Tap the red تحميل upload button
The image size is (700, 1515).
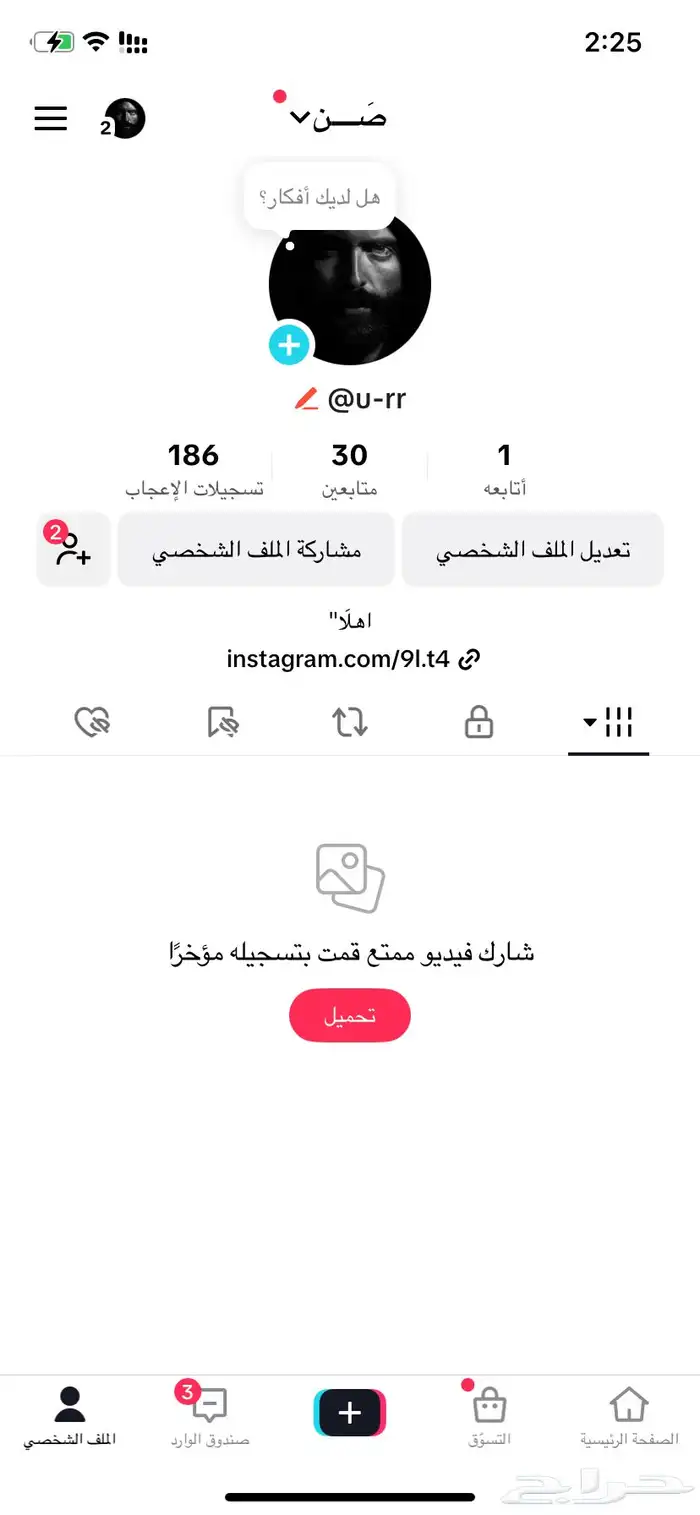(x=350, y=1016)
